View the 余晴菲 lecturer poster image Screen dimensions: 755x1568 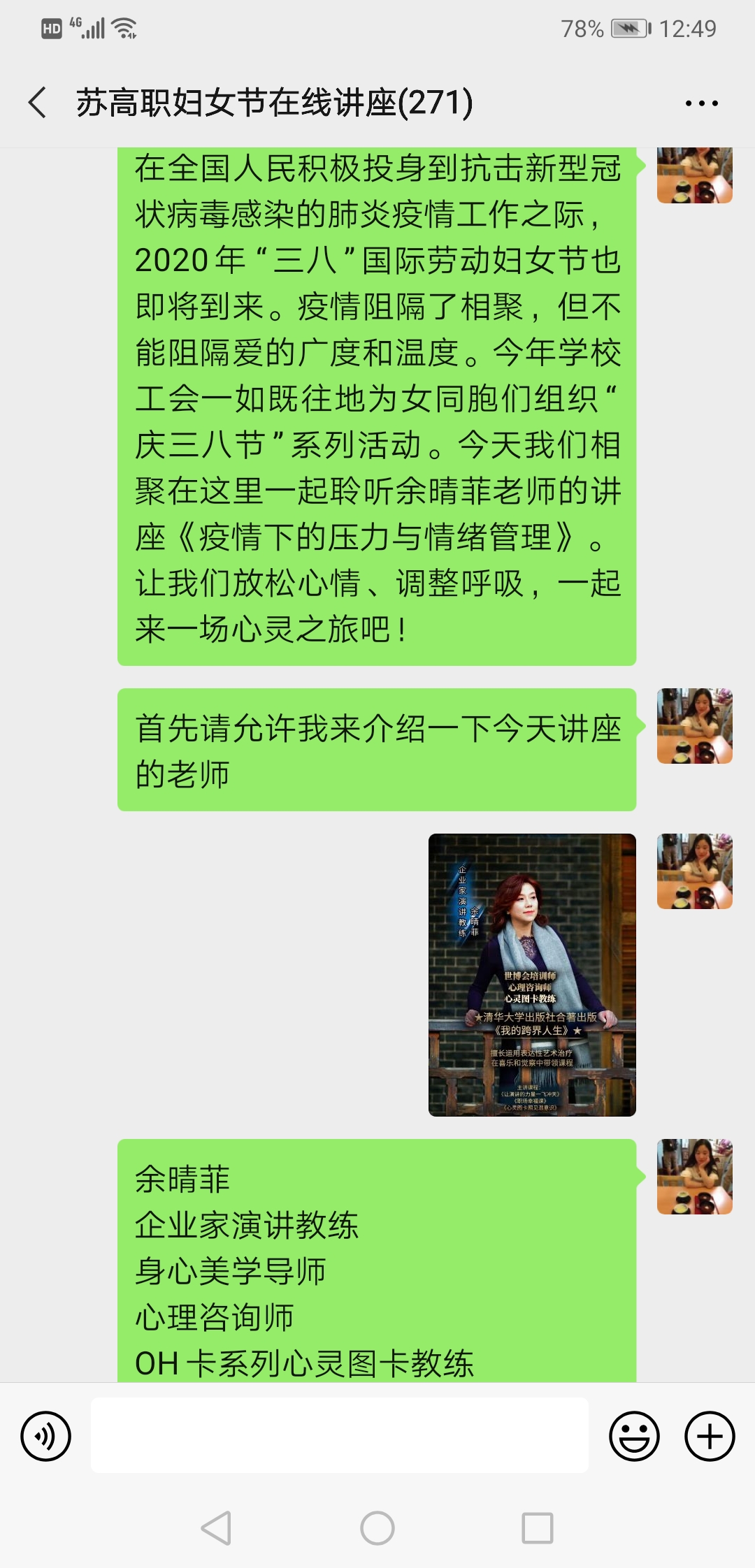[532, 974]
